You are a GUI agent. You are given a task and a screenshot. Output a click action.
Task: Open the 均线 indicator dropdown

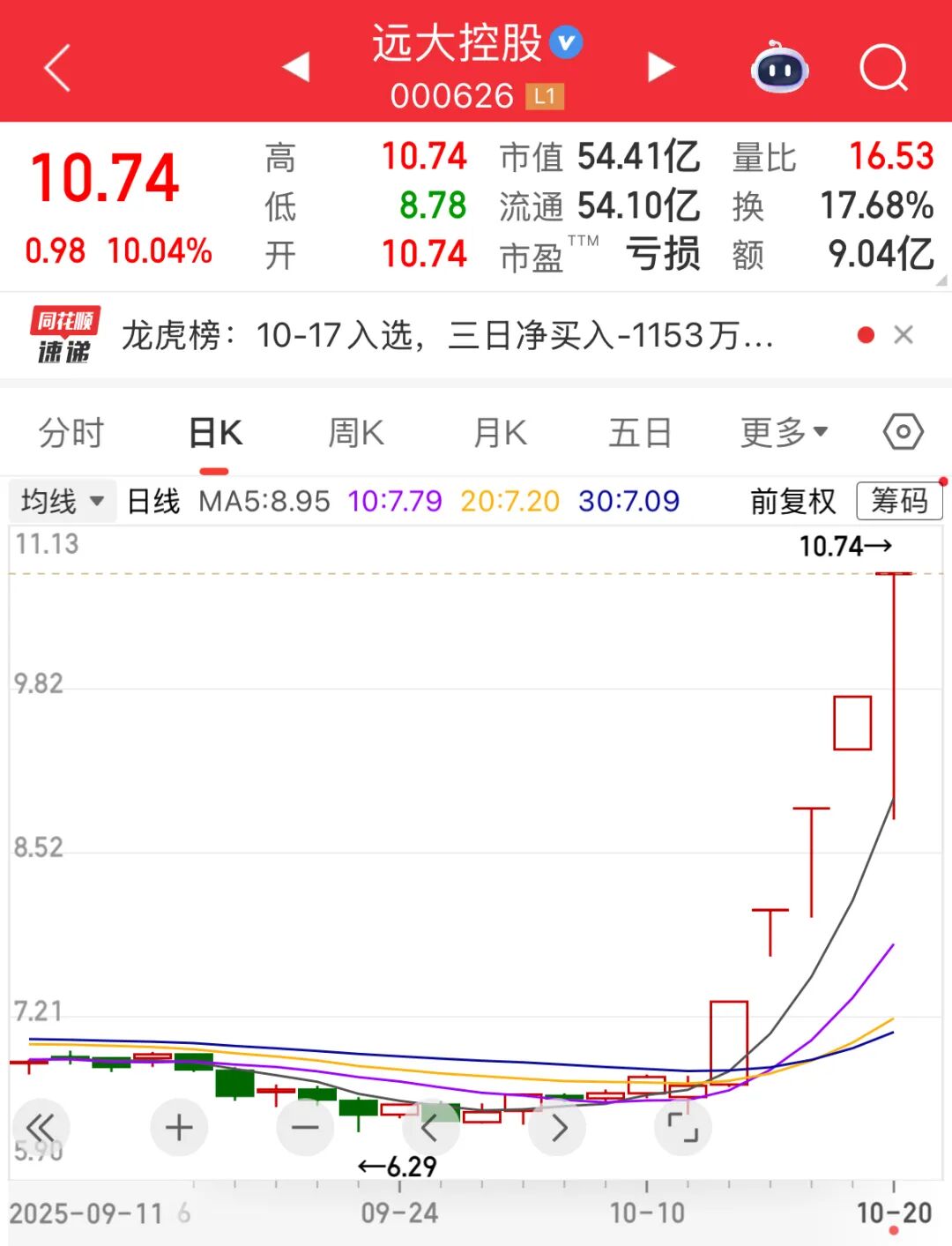tap(63, 502)
